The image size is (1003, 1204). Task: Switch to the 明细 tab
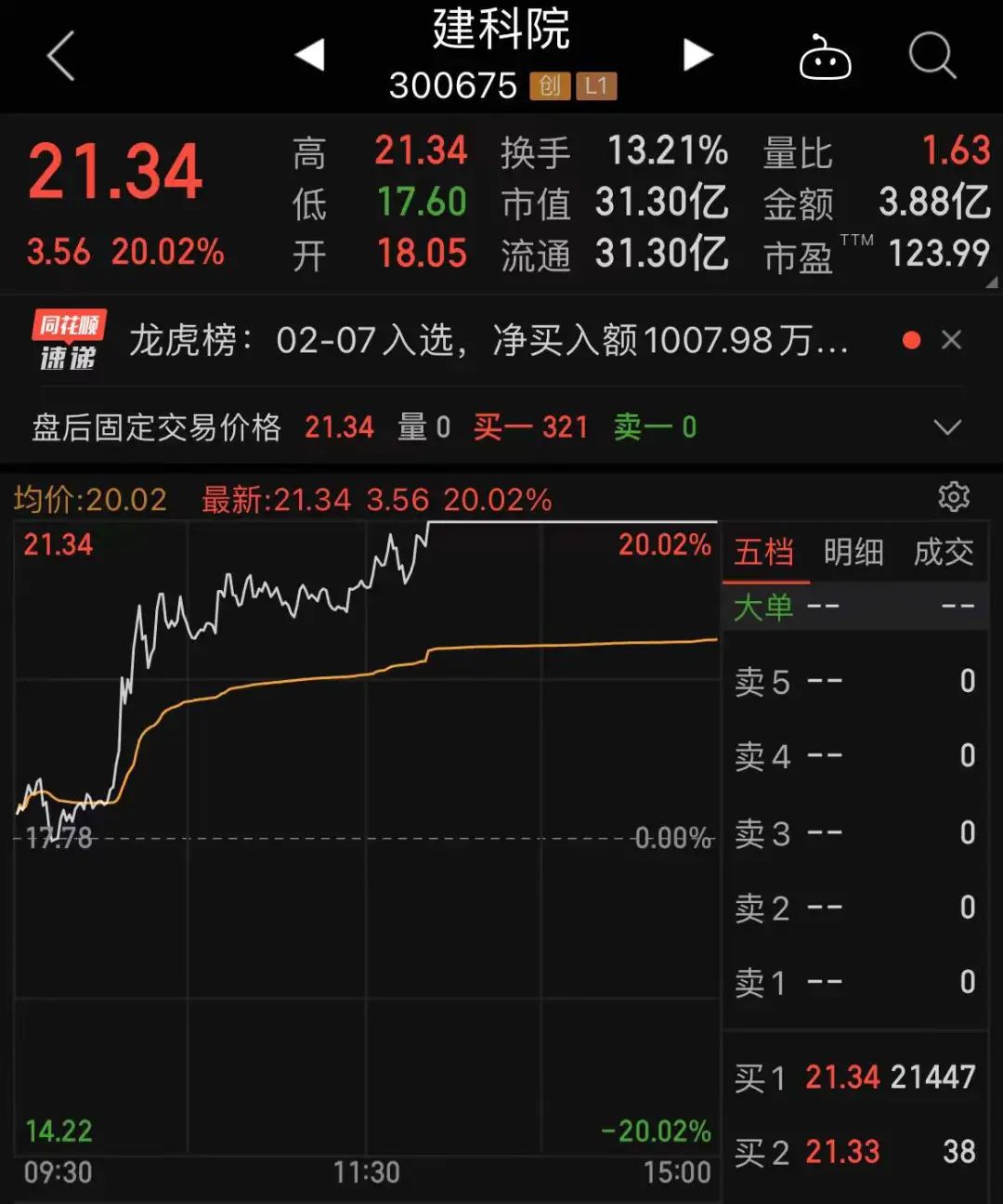click(853, 553)
